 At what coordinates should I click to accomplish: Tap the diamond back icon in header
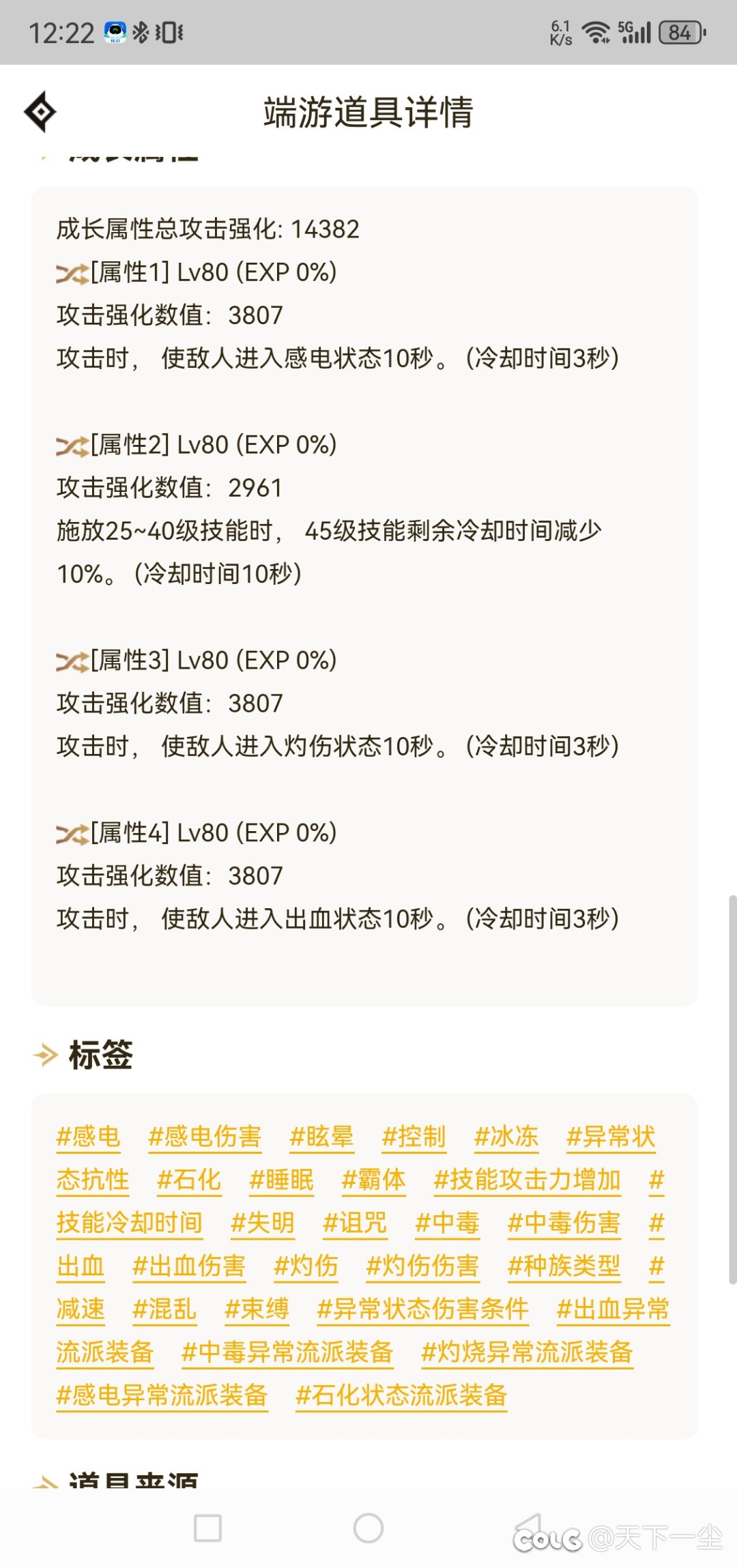click(40, 112)
